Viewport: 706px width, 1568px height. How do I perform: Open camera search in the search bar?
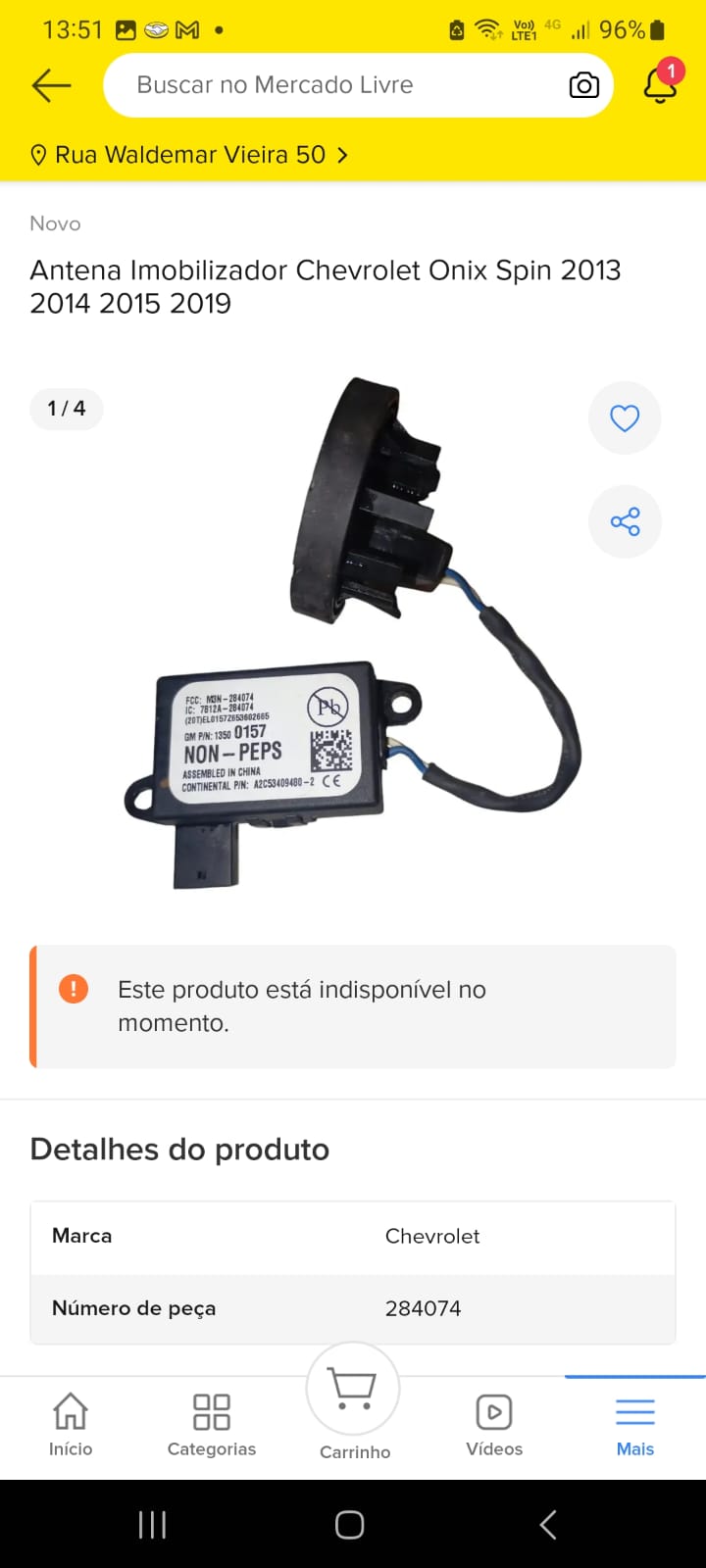pyautogui.click(x=583, y=85)
